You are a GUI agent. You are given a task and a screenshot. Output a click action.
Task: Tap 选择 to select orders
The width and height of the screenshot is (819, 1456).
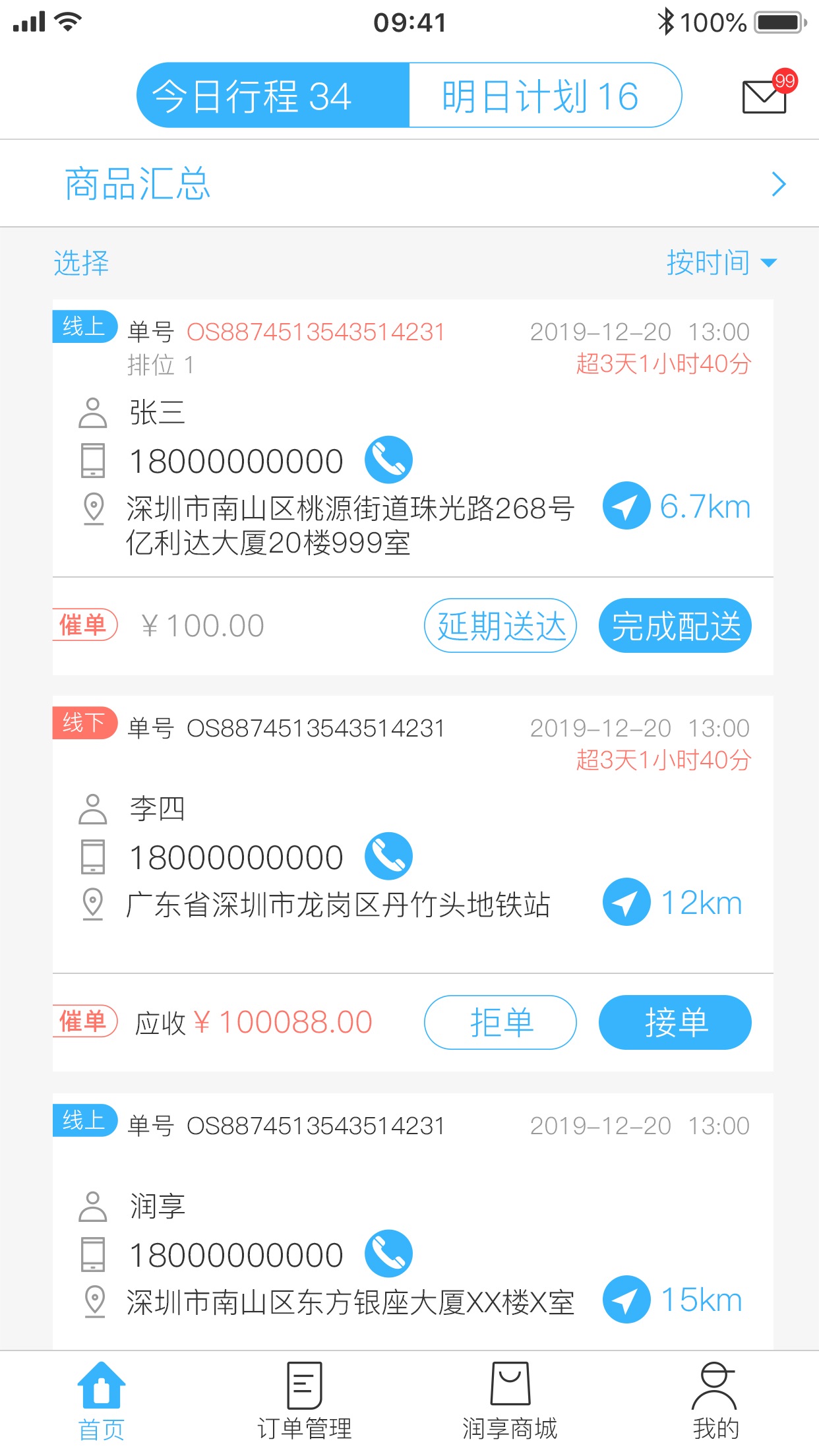point(81,263)
